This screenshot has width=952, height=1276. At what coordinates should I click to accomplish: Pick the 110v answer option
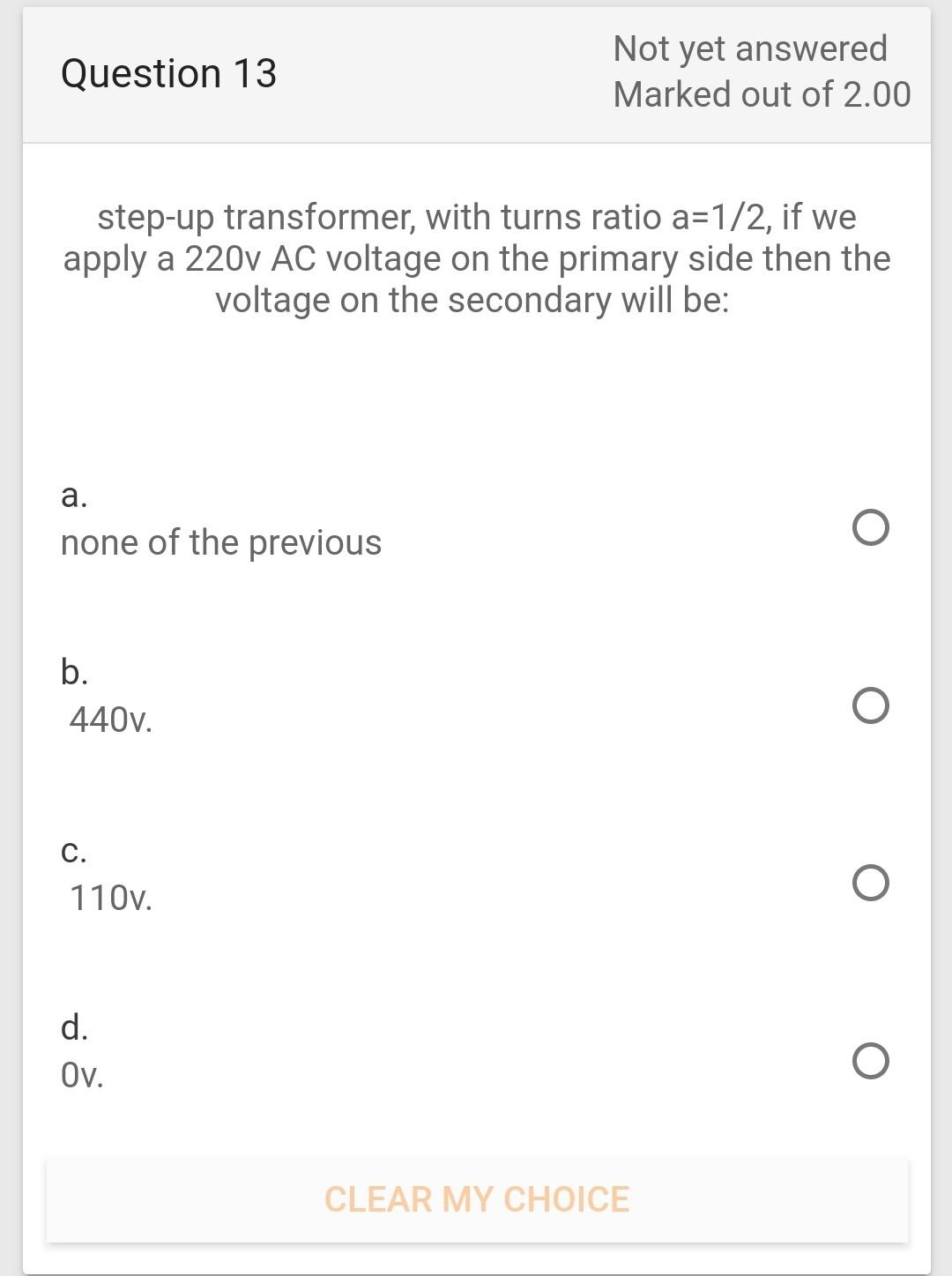(x=870, y=883)
